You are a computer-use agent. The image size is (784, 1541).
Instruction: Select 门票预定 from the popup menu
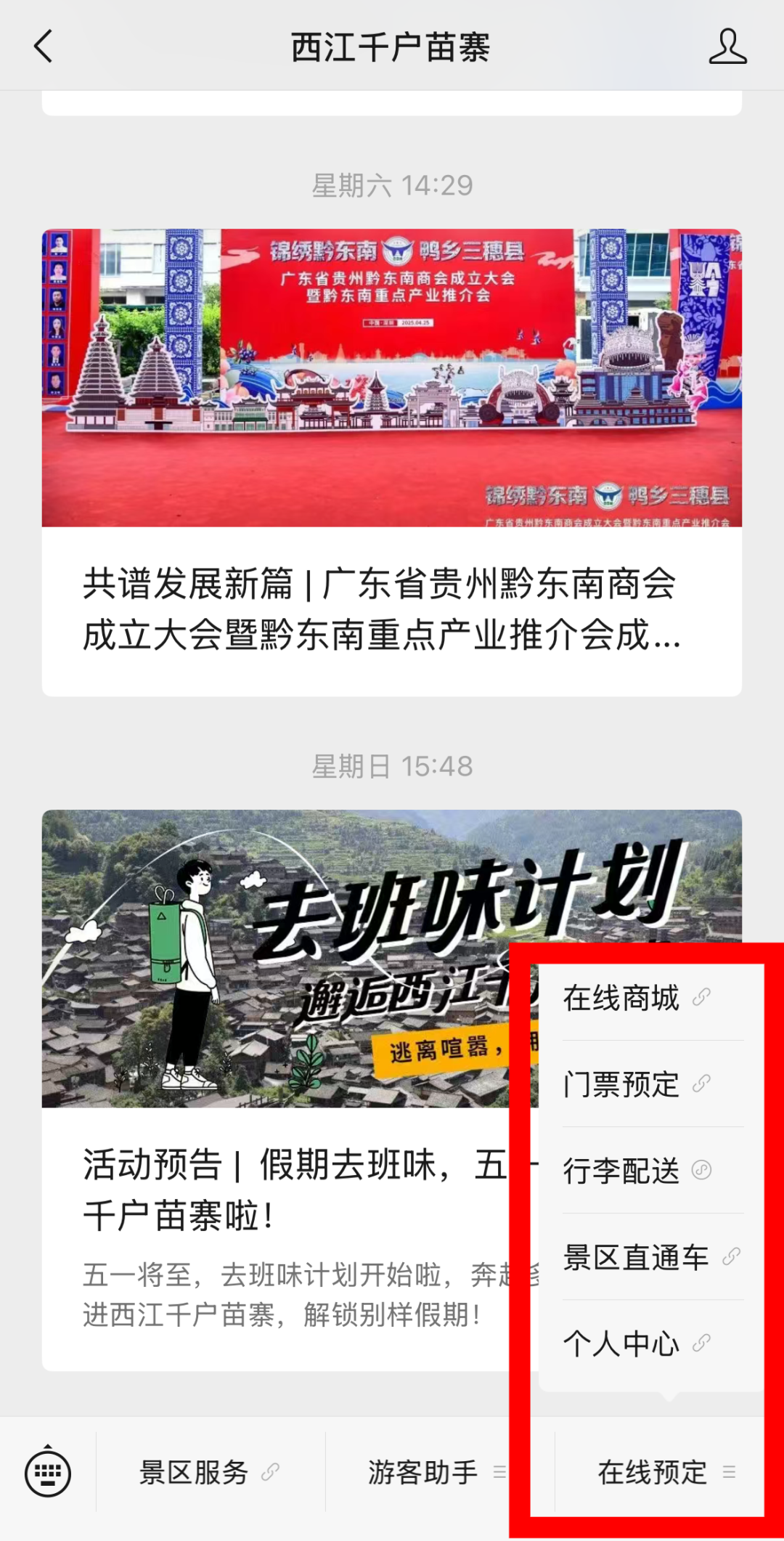(637, 1084)
